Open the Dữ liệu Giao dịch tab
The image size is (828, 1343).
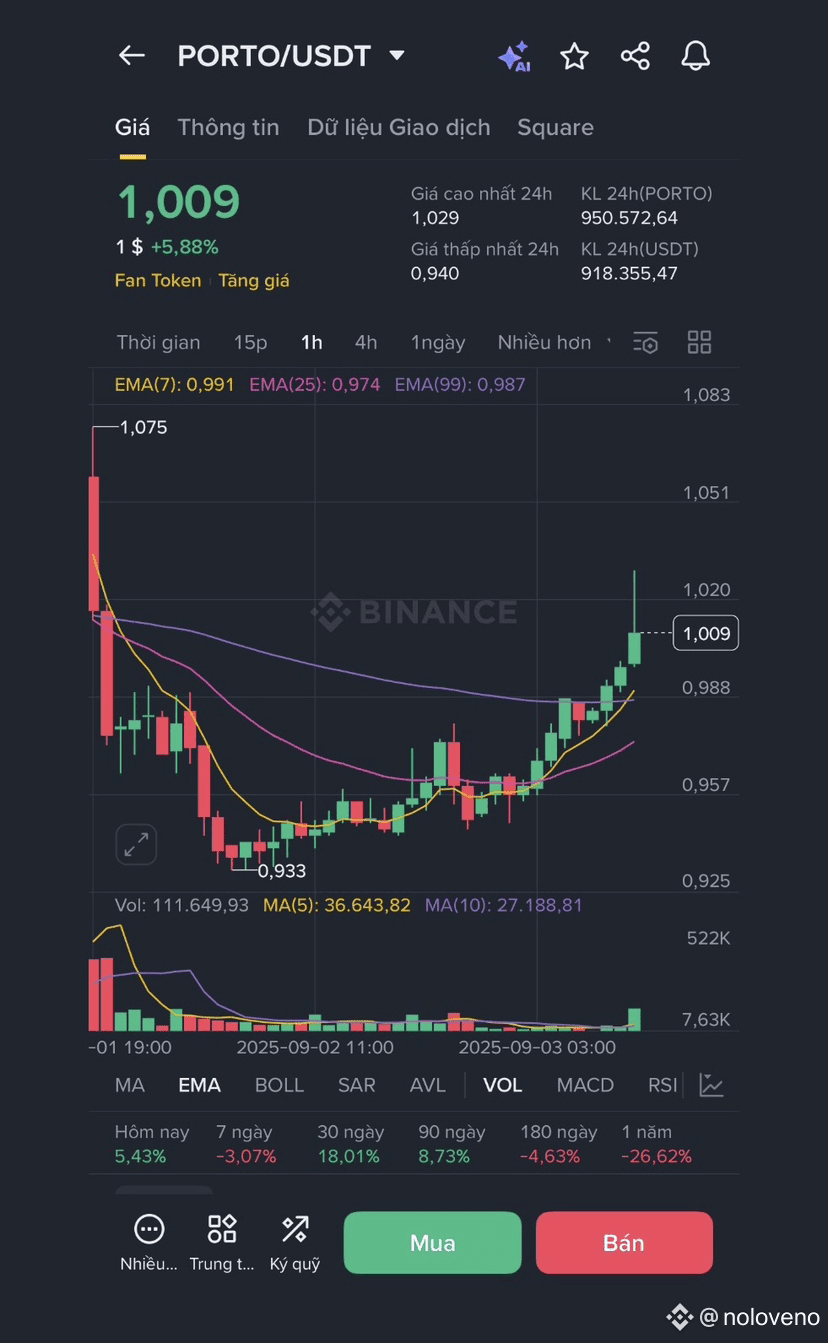tap(398, 127)
